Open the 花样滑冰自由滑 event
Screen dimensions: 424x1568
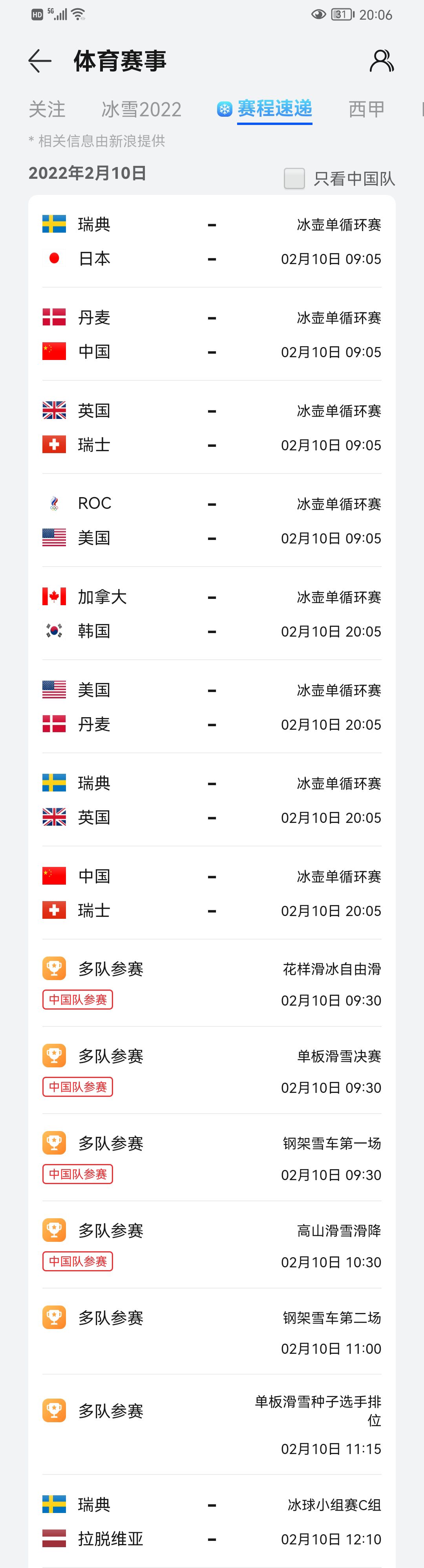coord(212,984)
